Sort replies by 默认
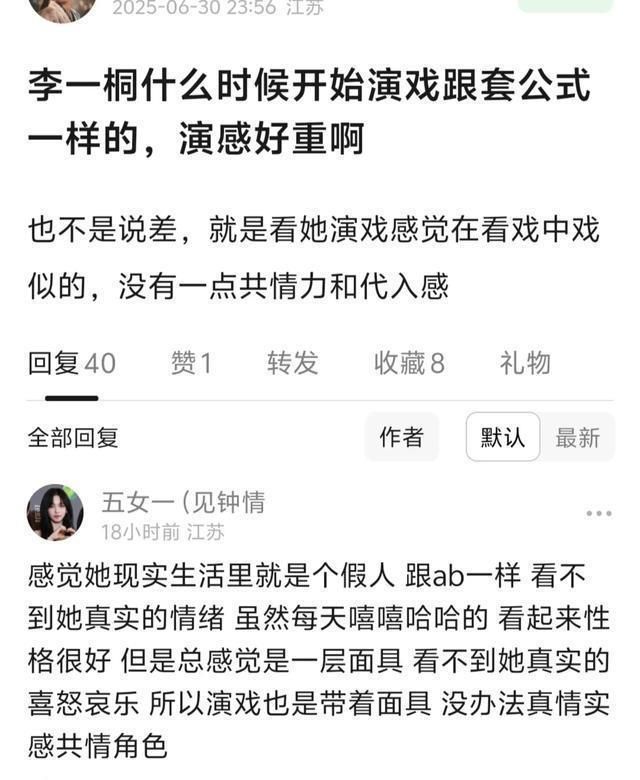Screen dimensions: 640x780 click(502, 437)
